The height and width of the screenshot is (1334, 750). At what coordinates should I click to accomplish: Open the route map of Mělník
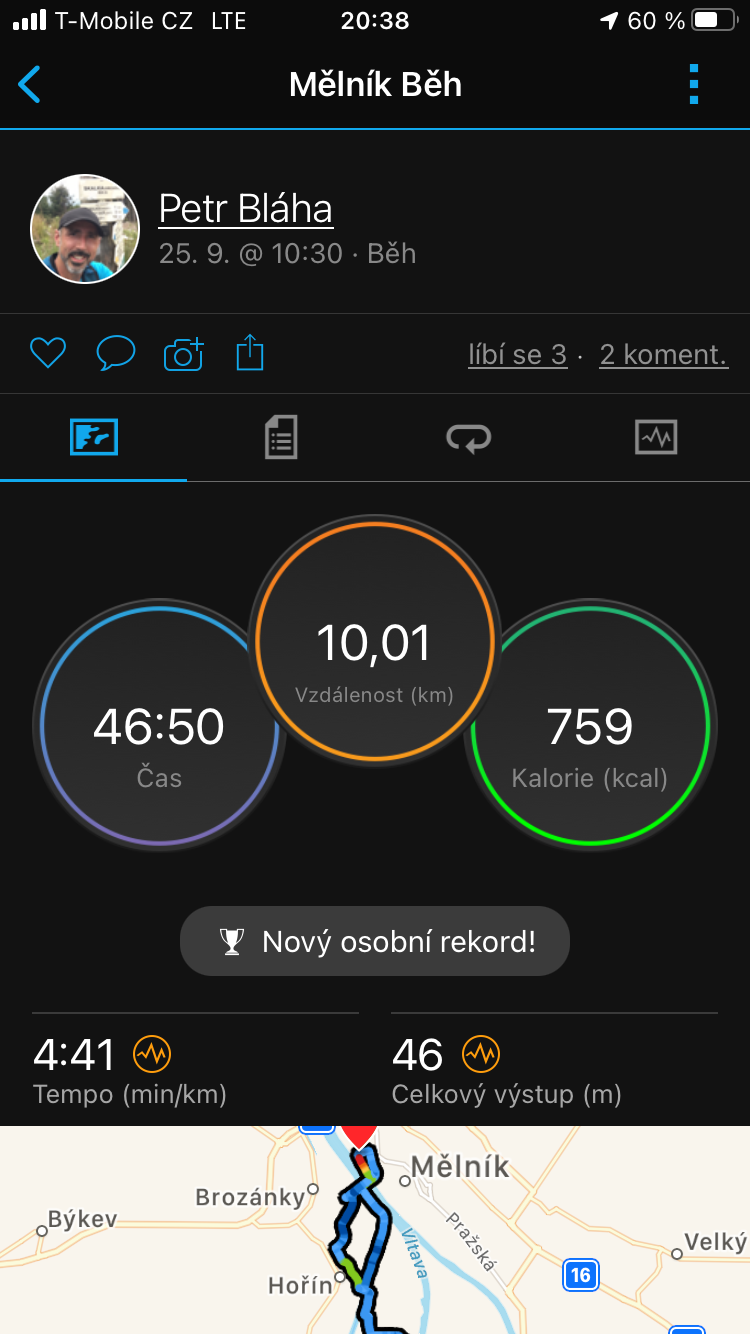(x=375, y=1230)
